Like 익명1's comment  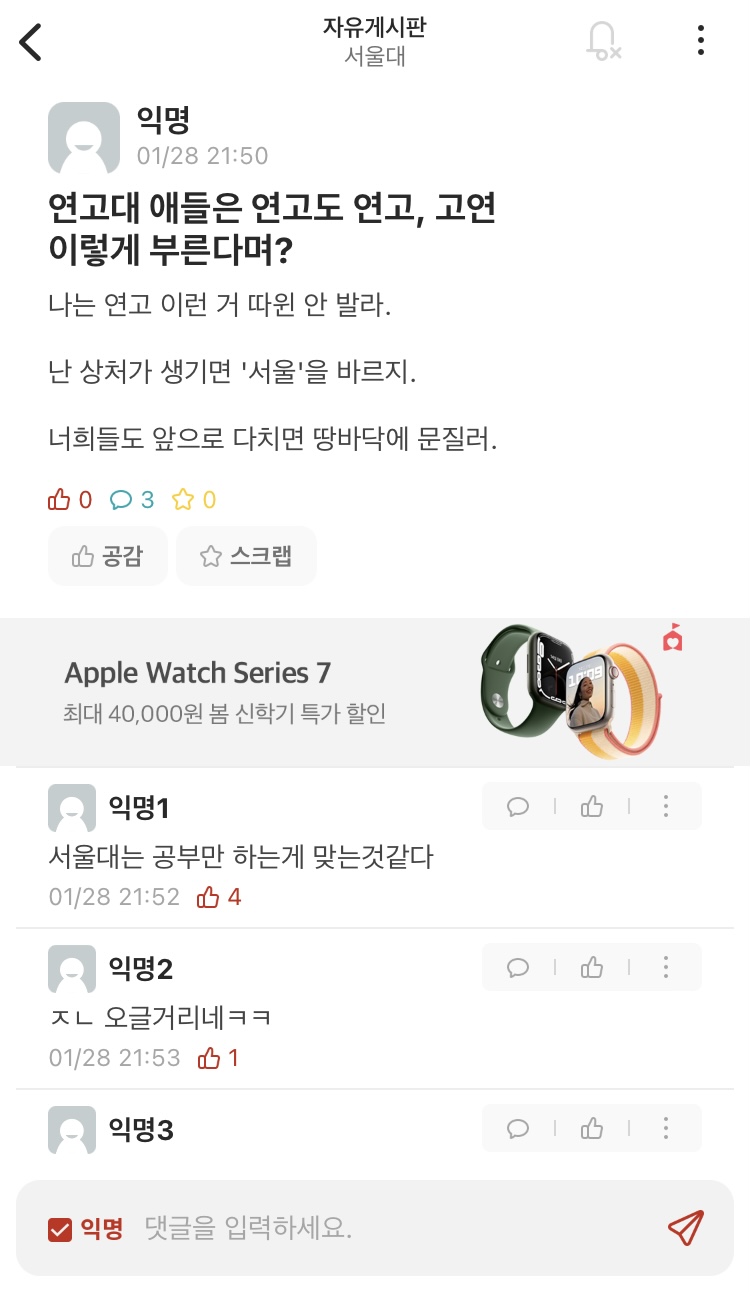592,806
